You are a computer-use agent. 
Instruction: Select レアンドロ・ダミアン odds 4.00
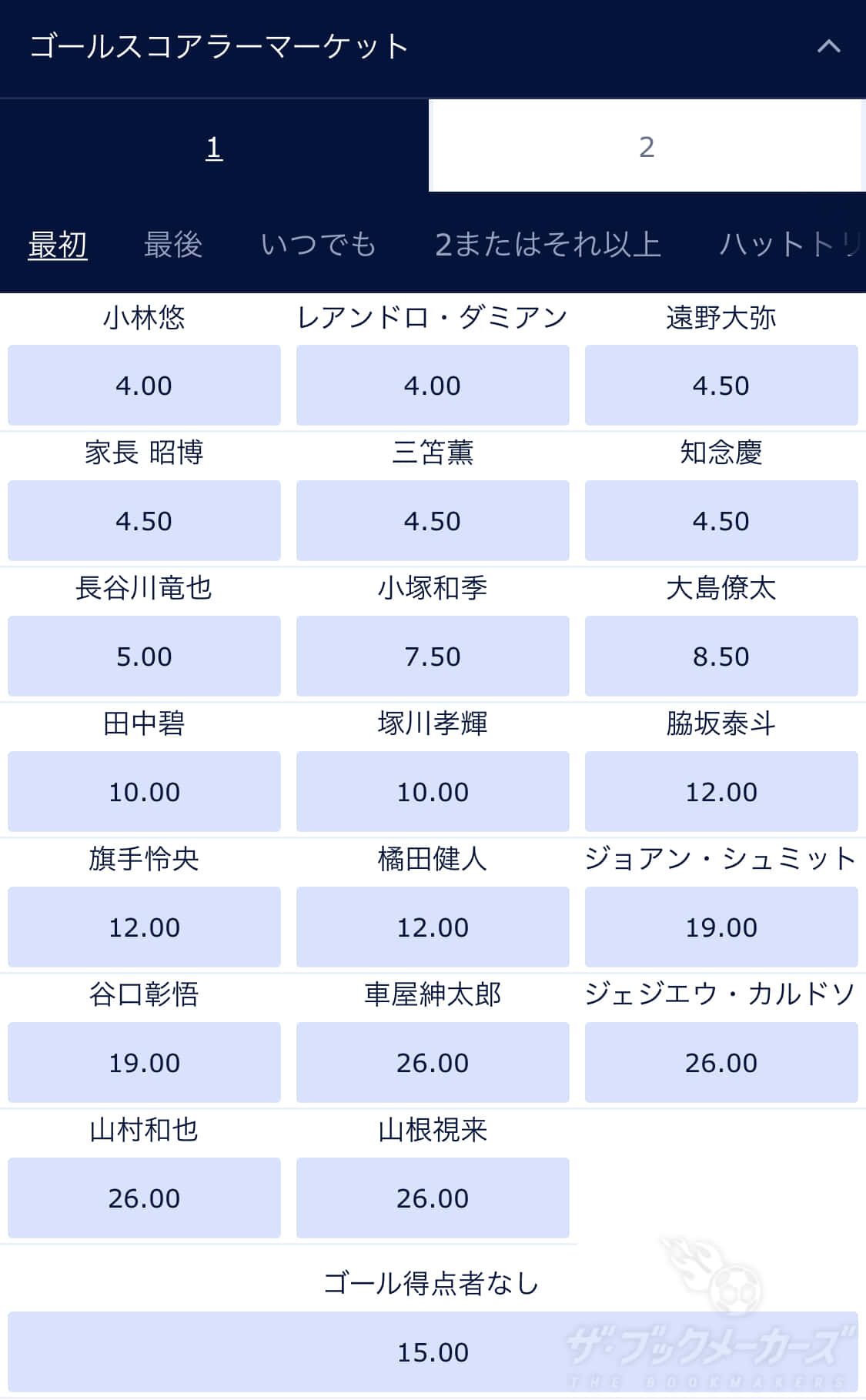tap(433, 385)
